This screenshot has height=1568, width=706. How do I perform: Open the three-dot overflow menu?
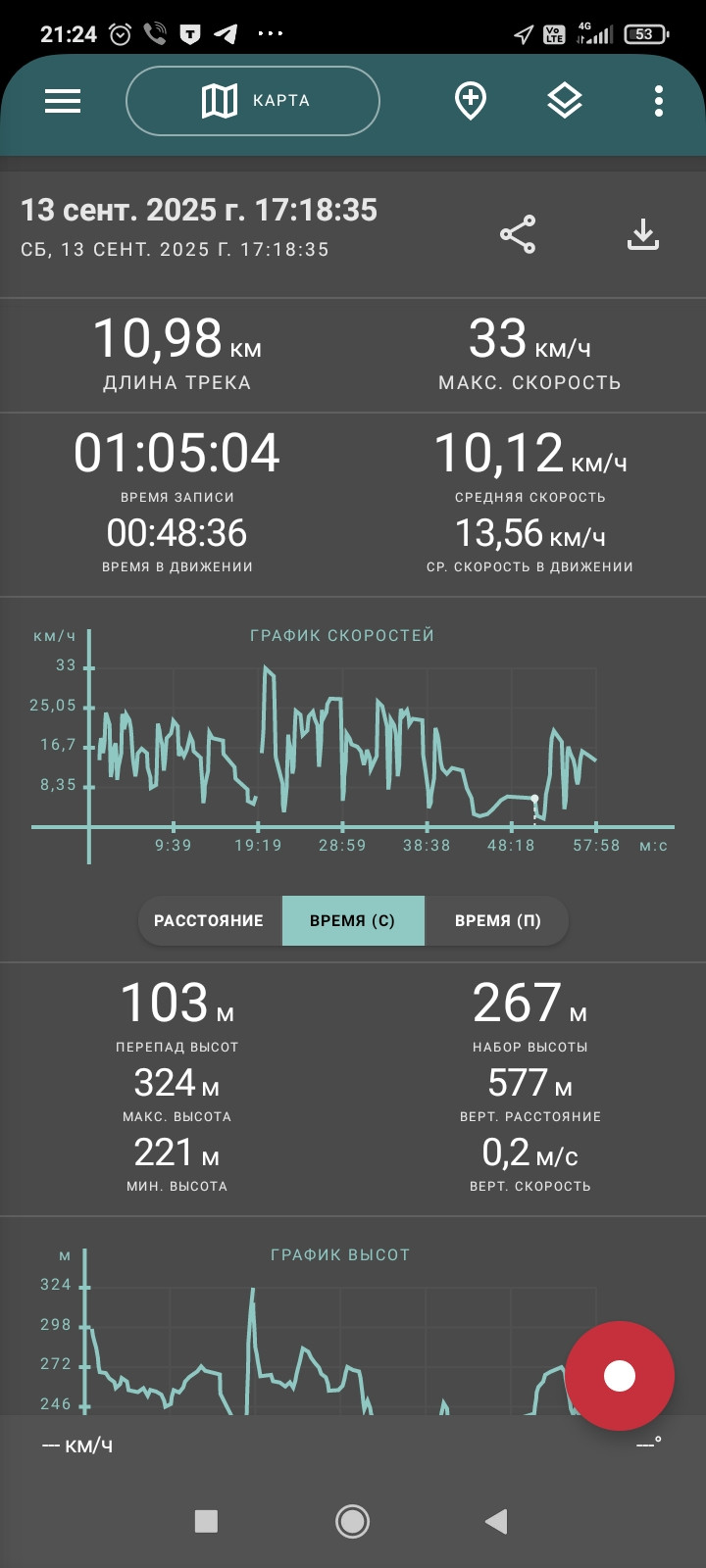pyautogui.click(x=659, y=101)
